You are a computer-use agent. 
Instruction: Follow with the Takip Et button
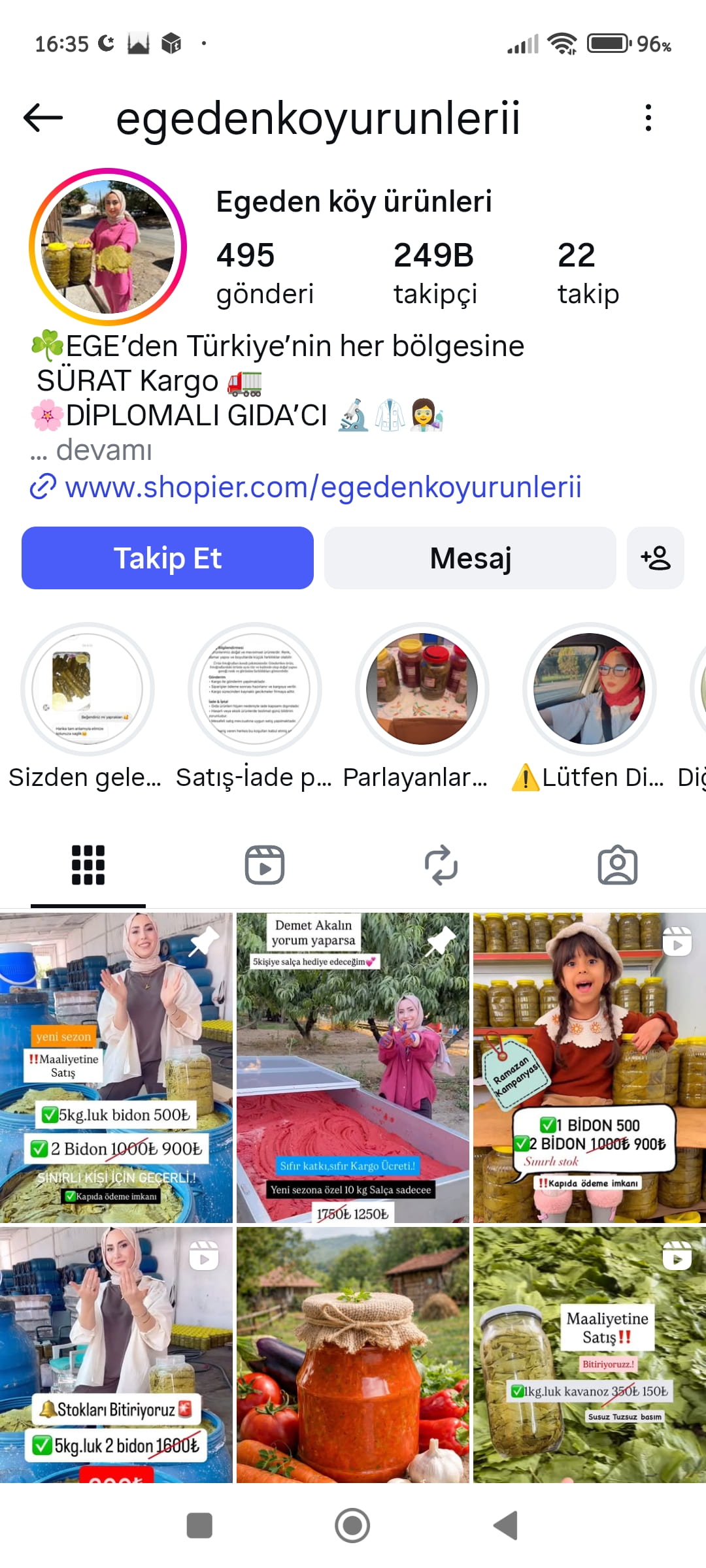tap(167, 558)
